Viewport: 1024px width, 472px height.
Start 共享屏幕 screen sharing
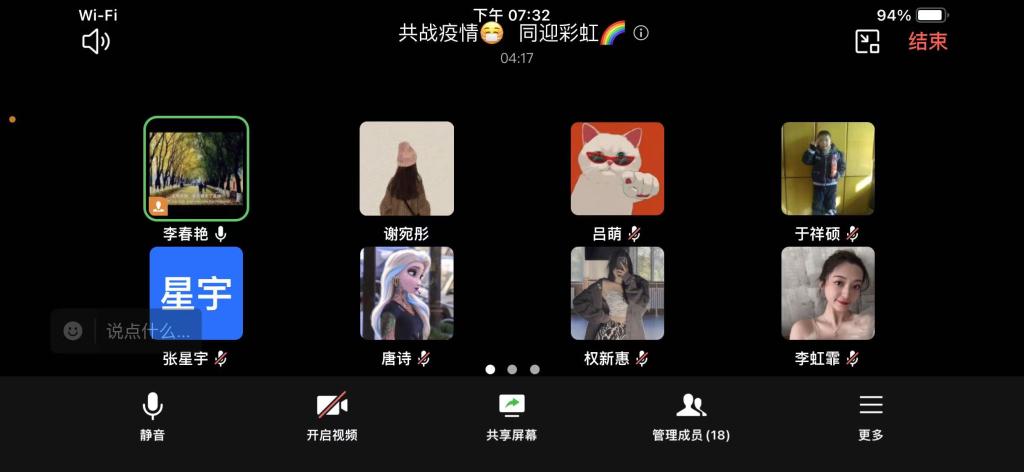click(x=512, y=415)
